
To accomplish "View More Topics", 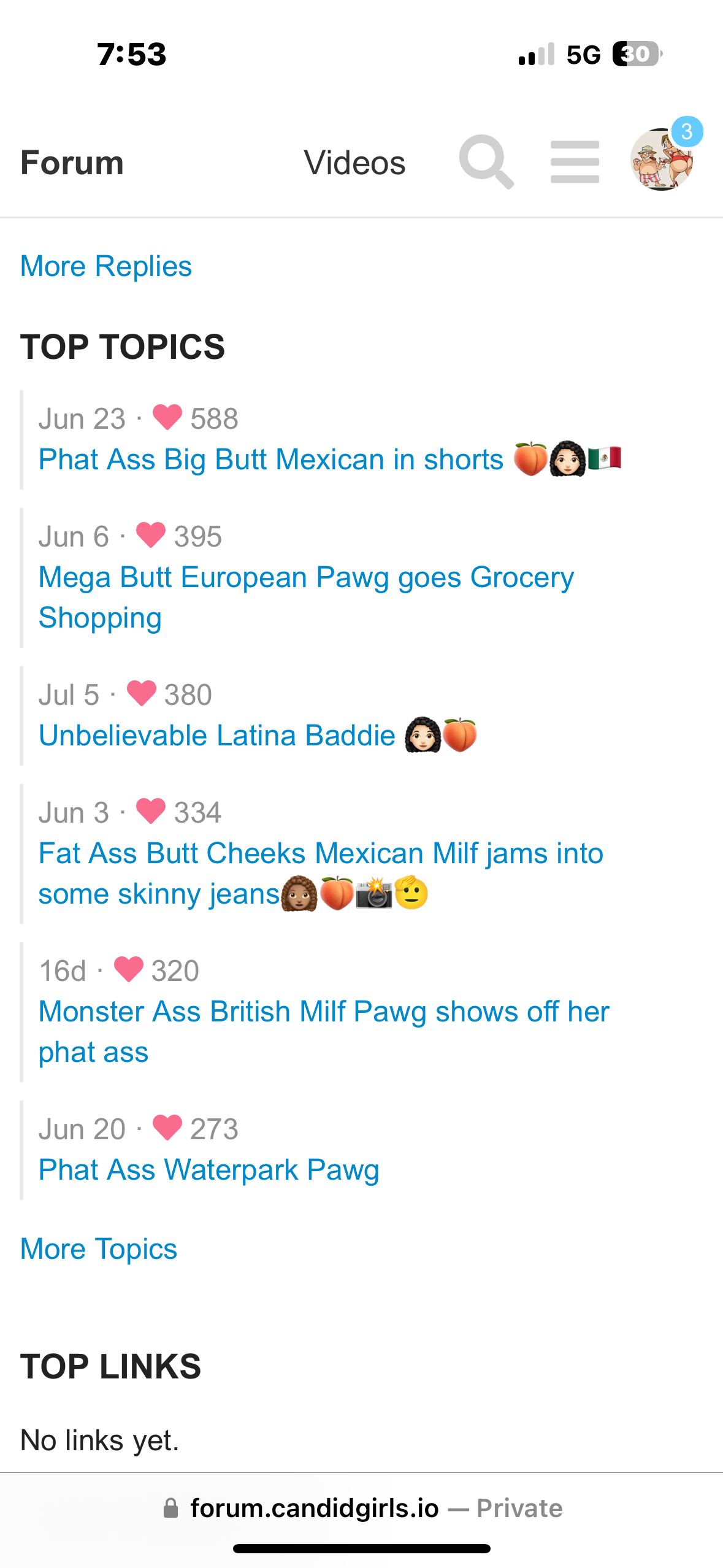I will pos(99,1249).
